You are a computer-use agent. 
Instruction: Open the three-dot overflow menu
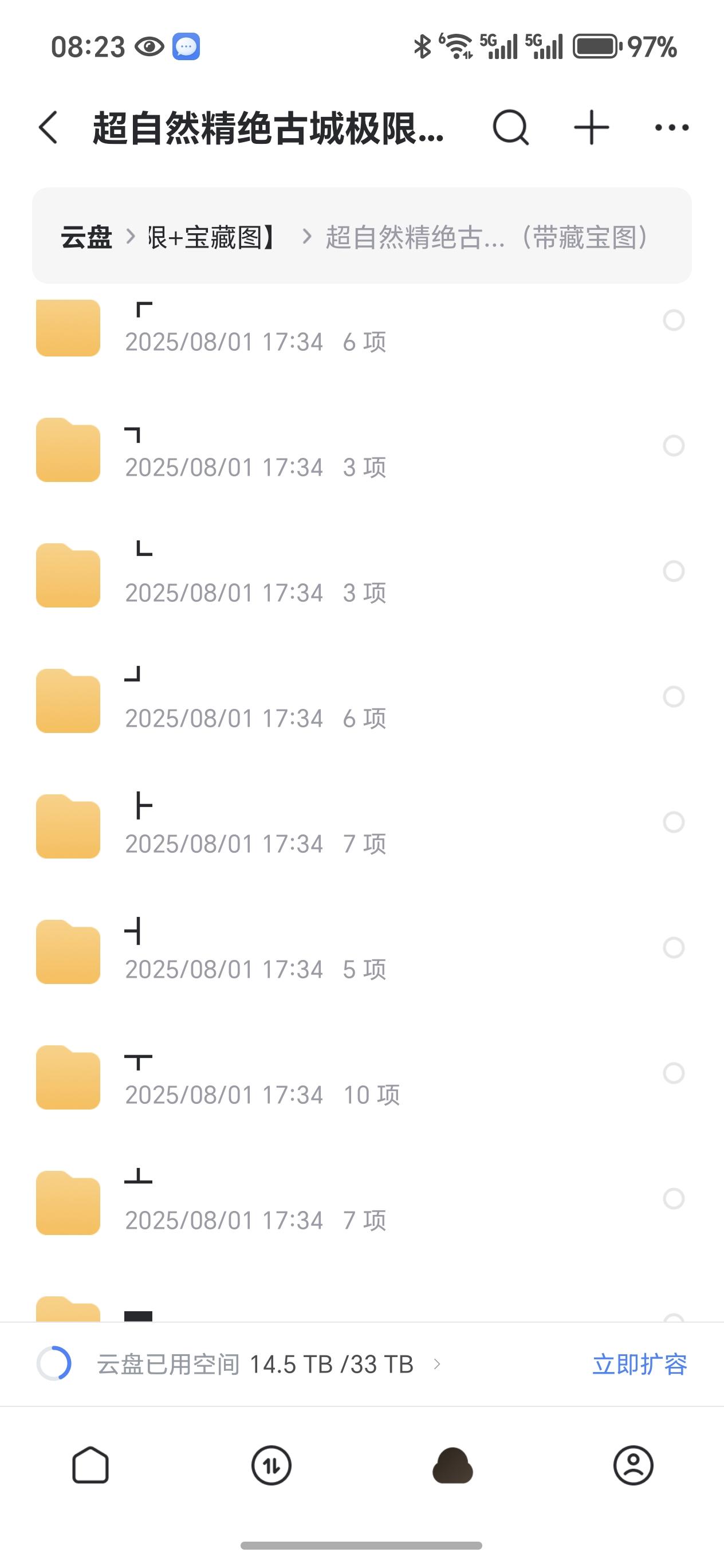coord(671,128)
